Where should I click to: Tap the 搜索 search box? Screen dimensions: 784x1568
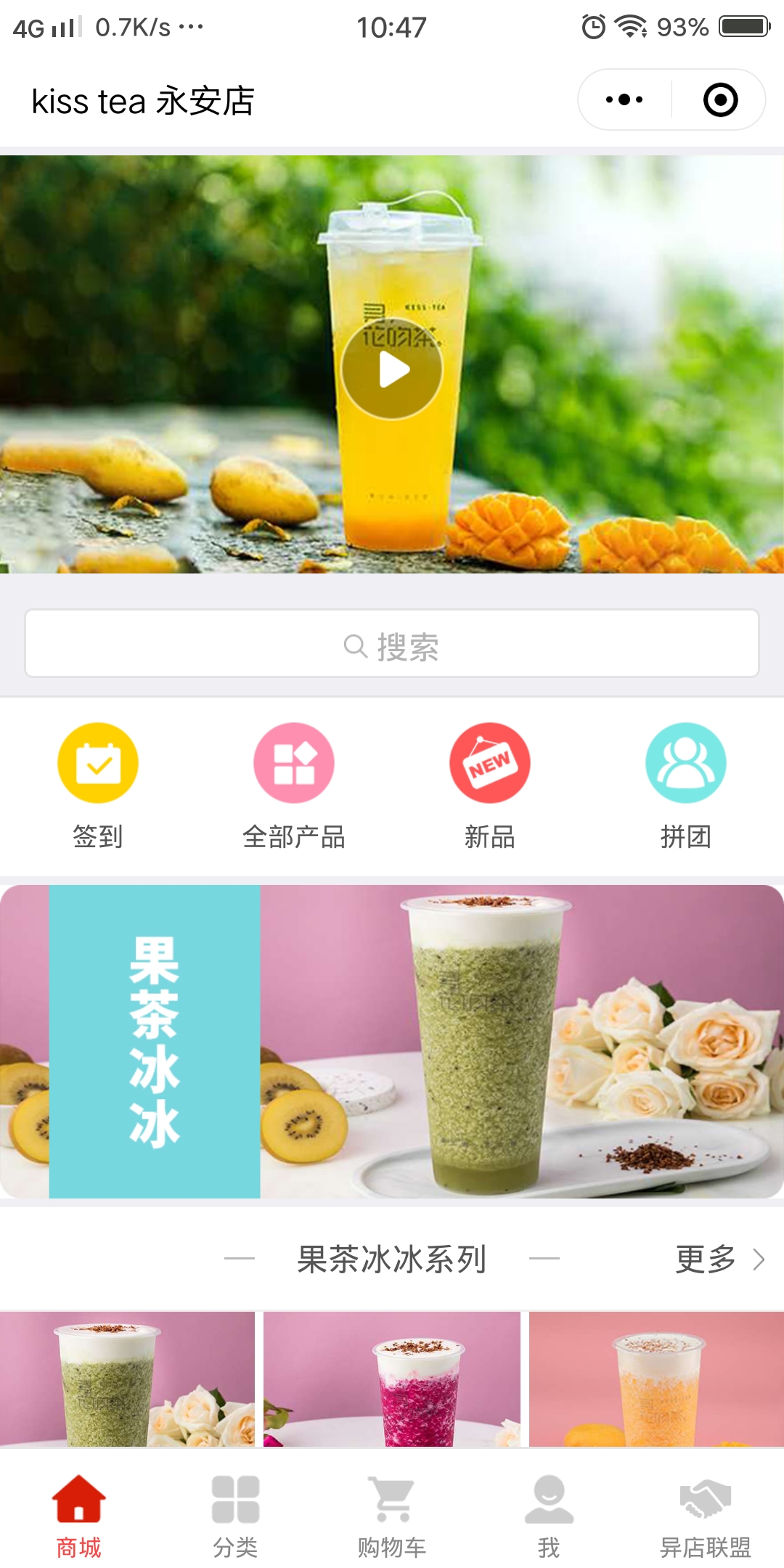pos(392,644)
